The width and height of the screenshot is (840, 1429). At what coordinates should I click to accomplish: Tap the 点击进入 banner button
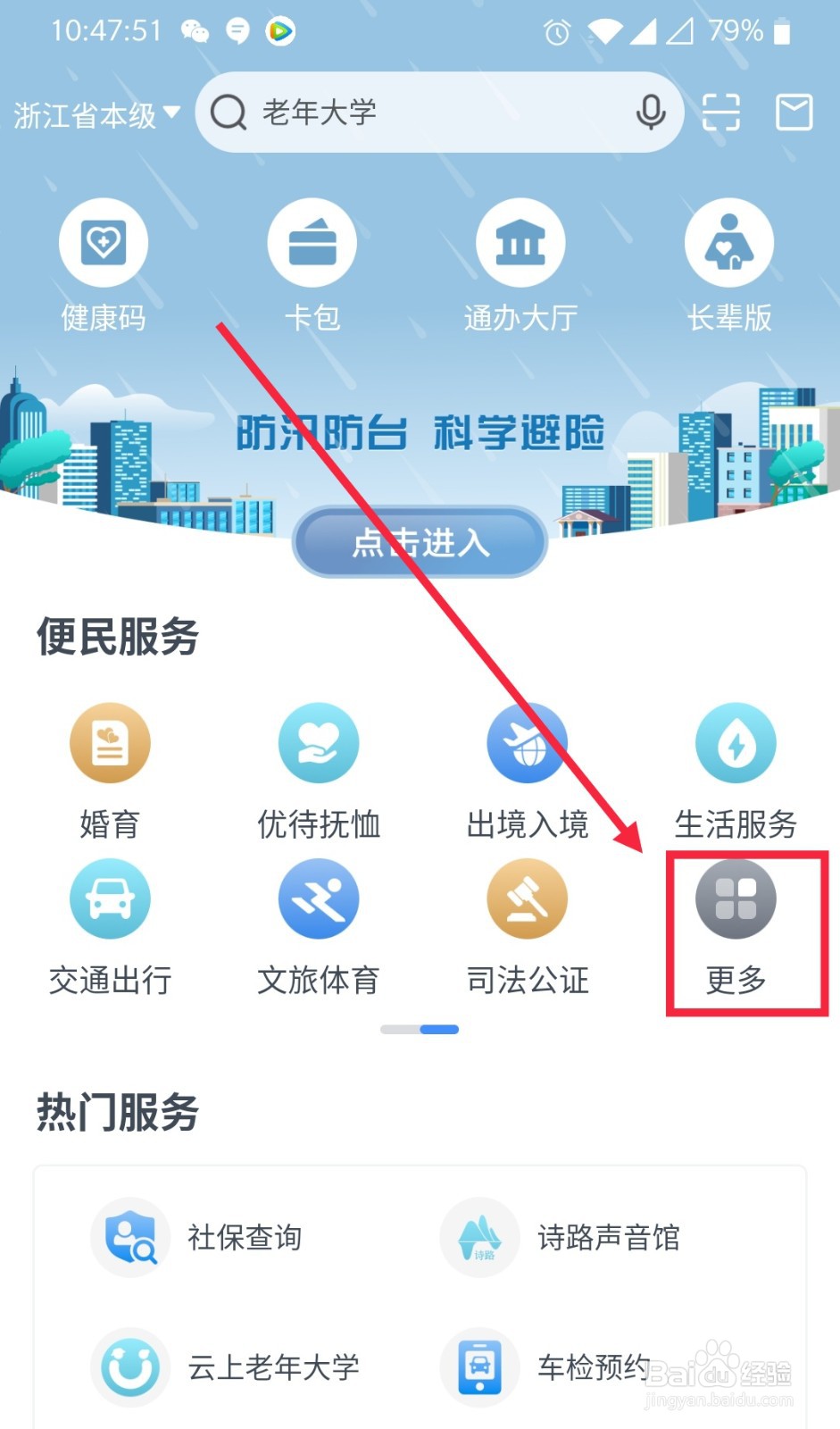[419, 542]
